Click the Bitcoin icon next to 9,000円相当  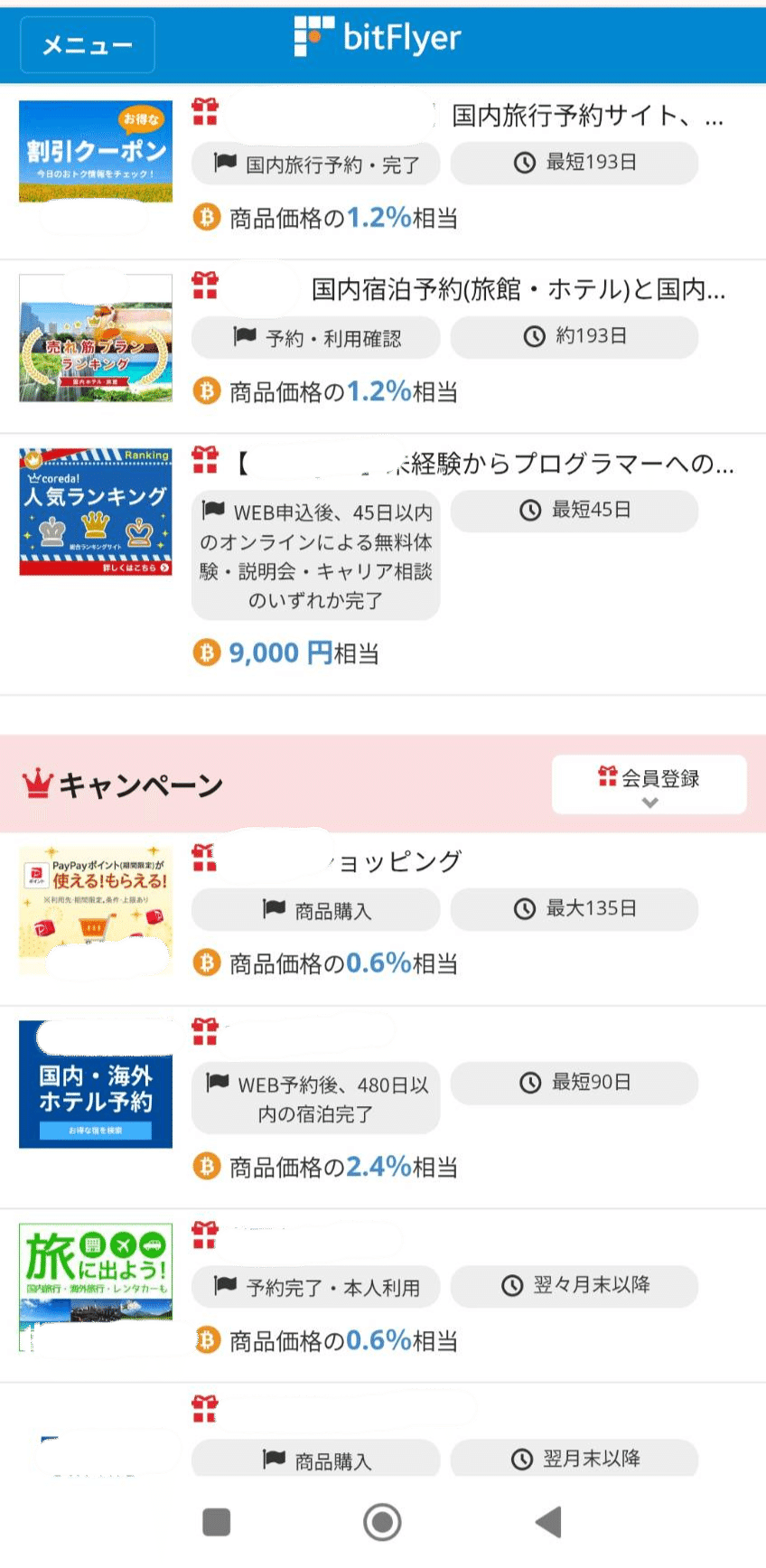(206, 652)
